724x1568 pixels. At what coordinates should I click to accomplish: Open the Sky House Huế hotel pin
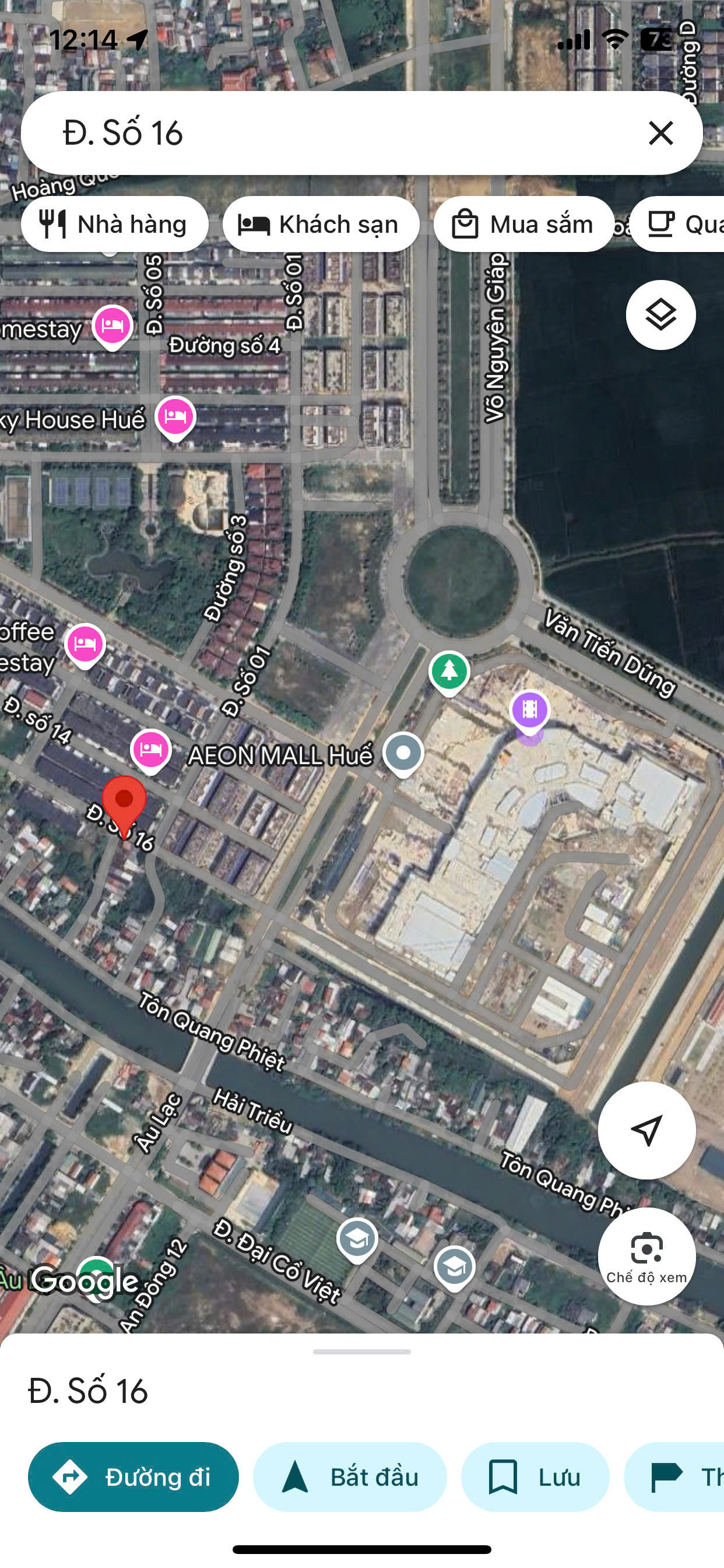point(175,418)
